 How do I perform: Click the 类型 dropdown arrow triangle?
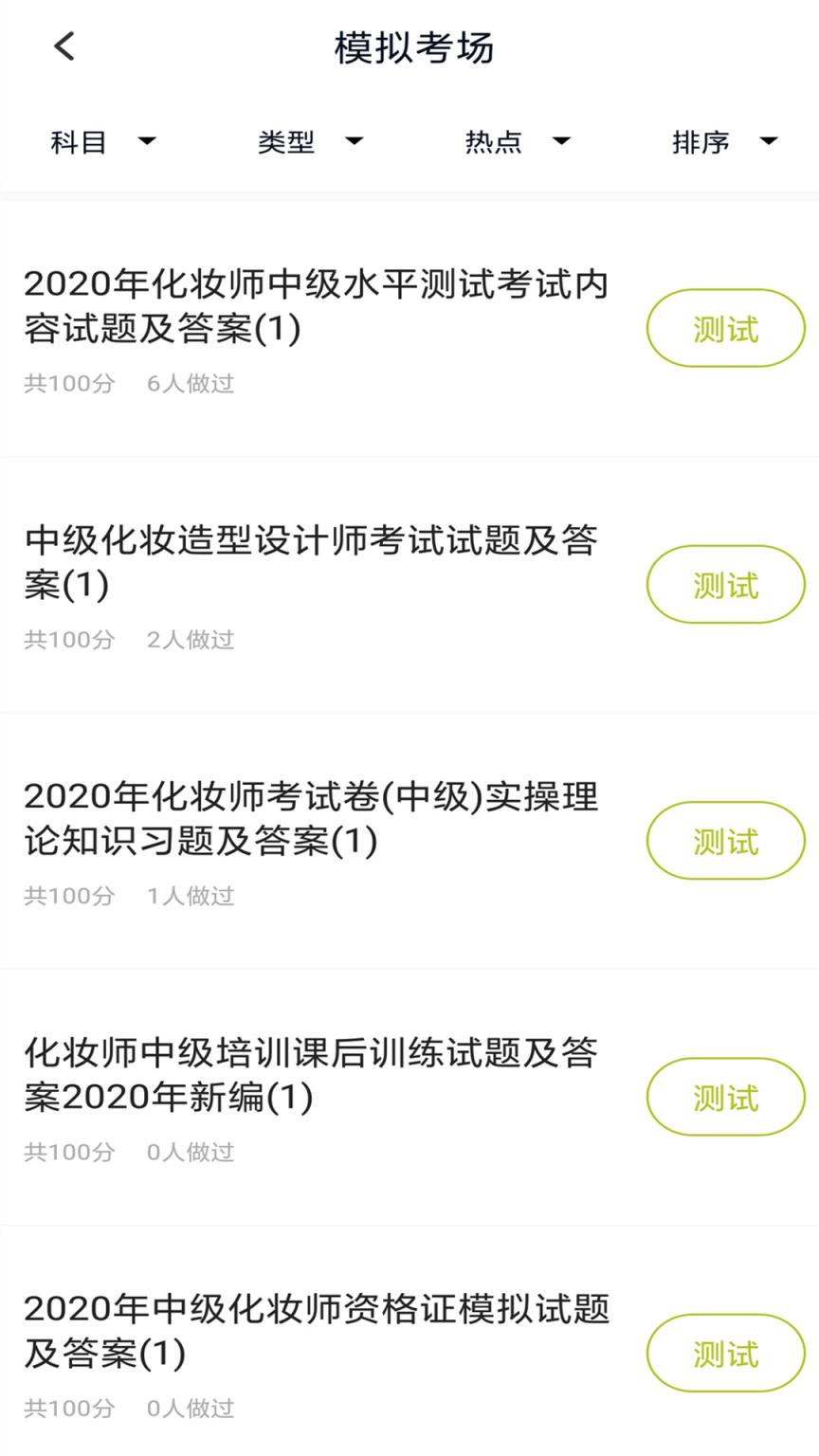tap(354, 142)
